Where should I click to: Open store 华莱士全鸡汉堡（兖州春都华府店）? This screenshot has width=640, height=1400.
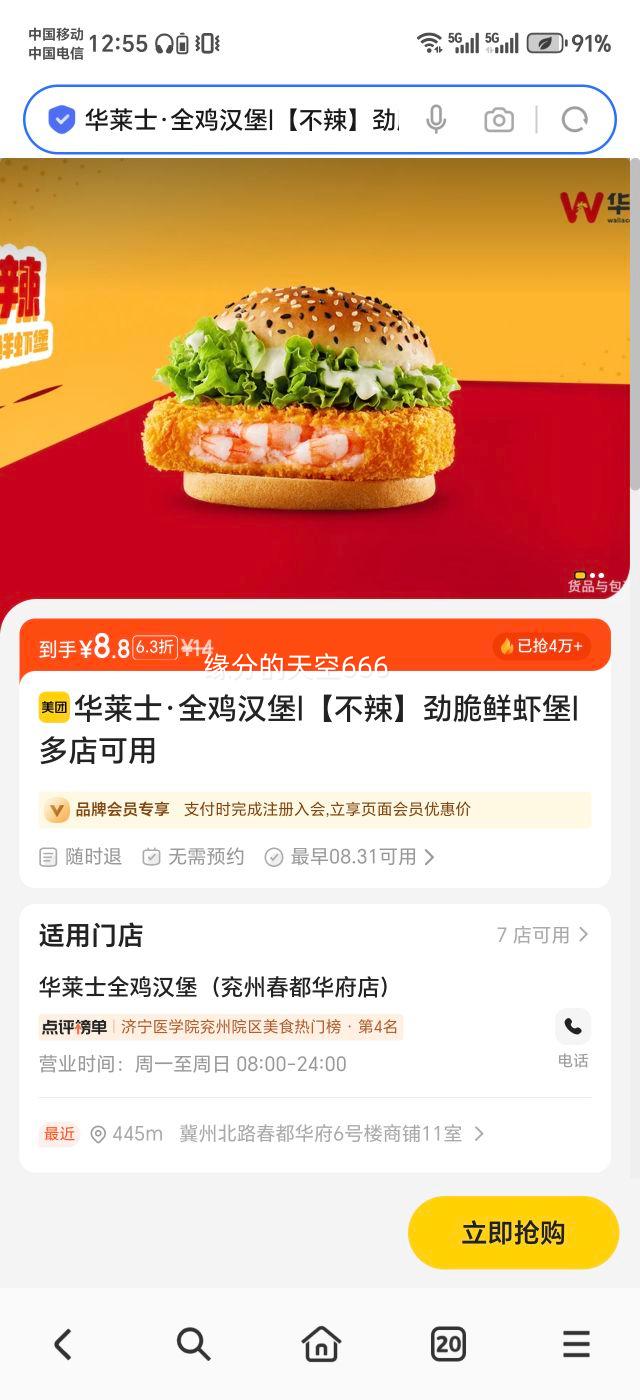tap(215, 987)
